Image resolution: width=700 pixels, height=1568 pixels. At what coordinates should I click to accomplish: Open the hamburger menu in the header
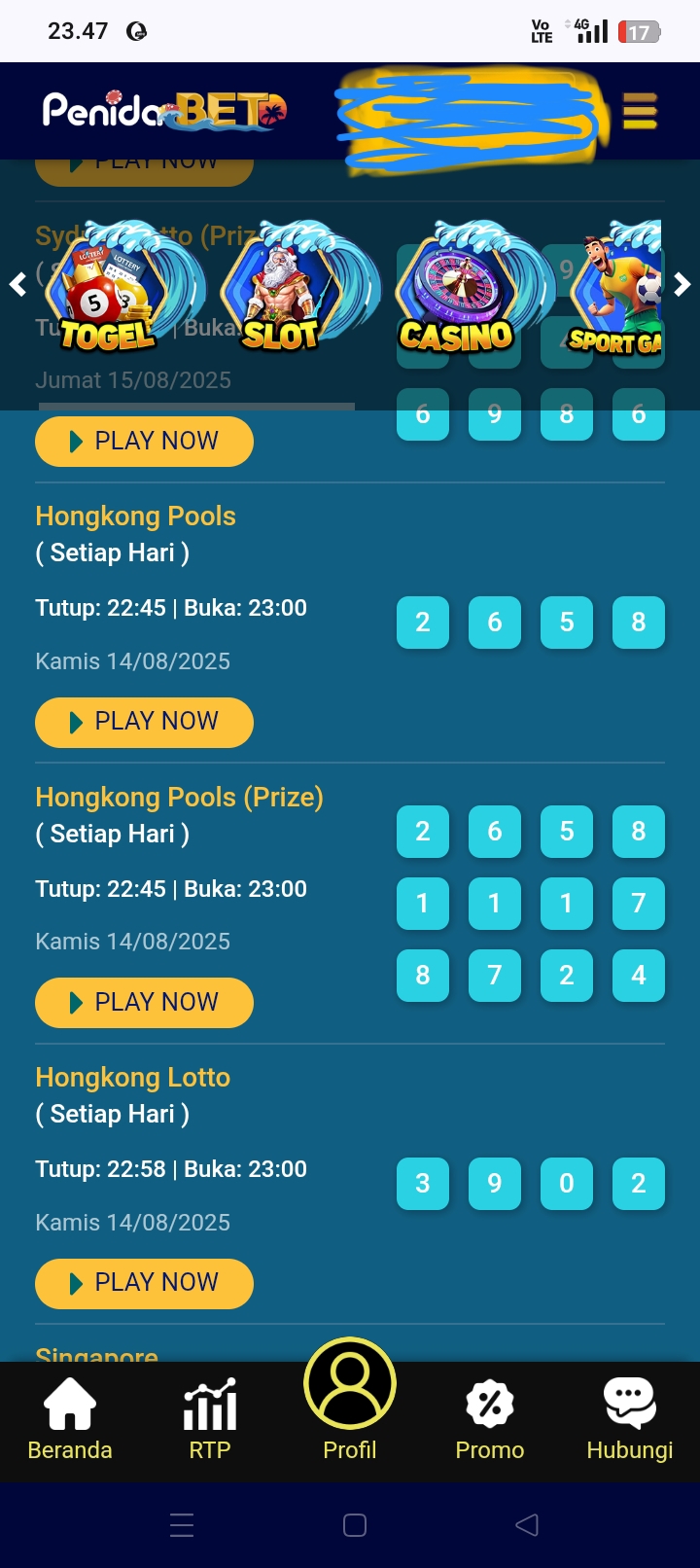click(639, 111)
